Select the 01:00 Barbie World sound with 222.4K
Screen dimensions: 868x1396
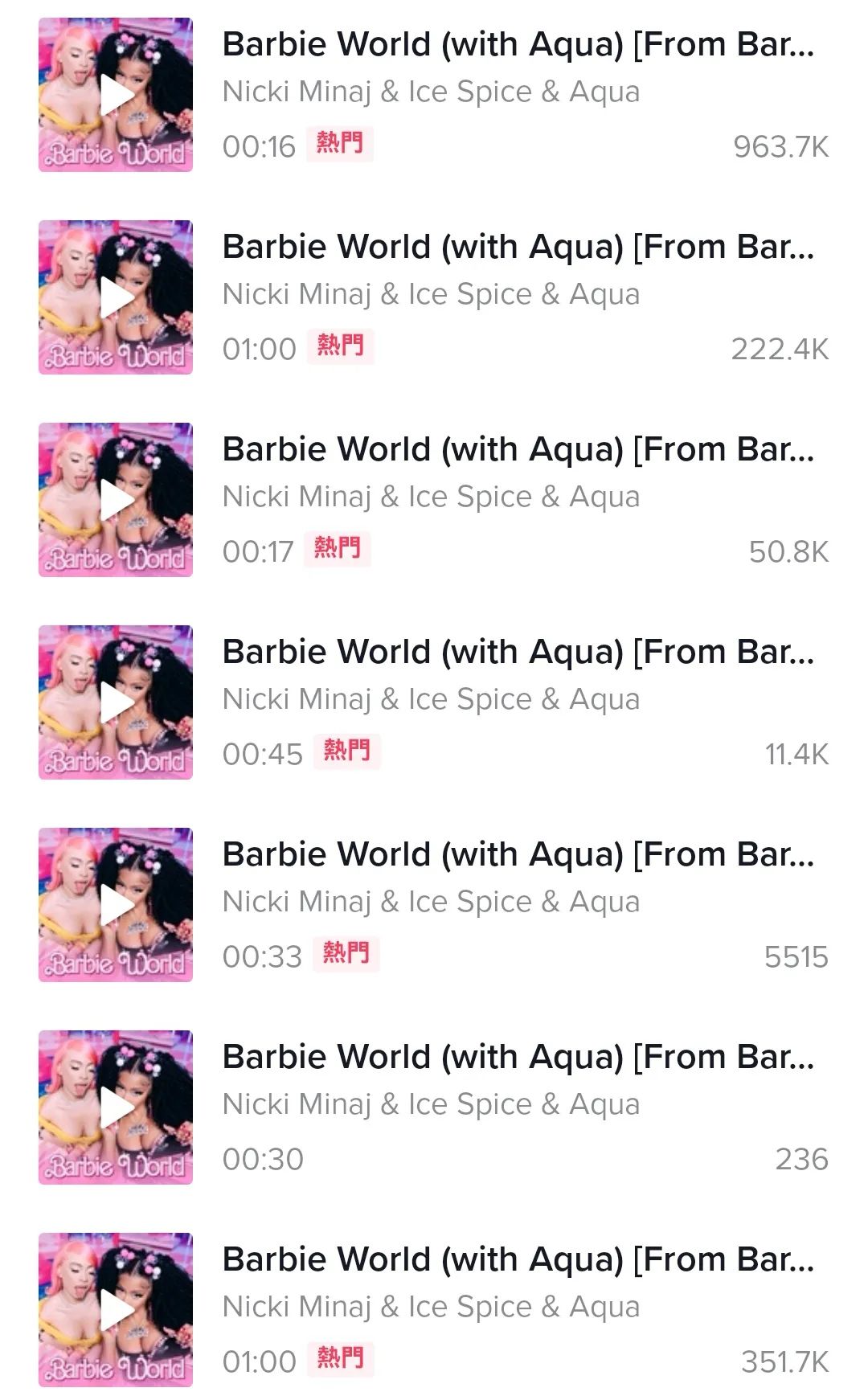pos(434,297)
